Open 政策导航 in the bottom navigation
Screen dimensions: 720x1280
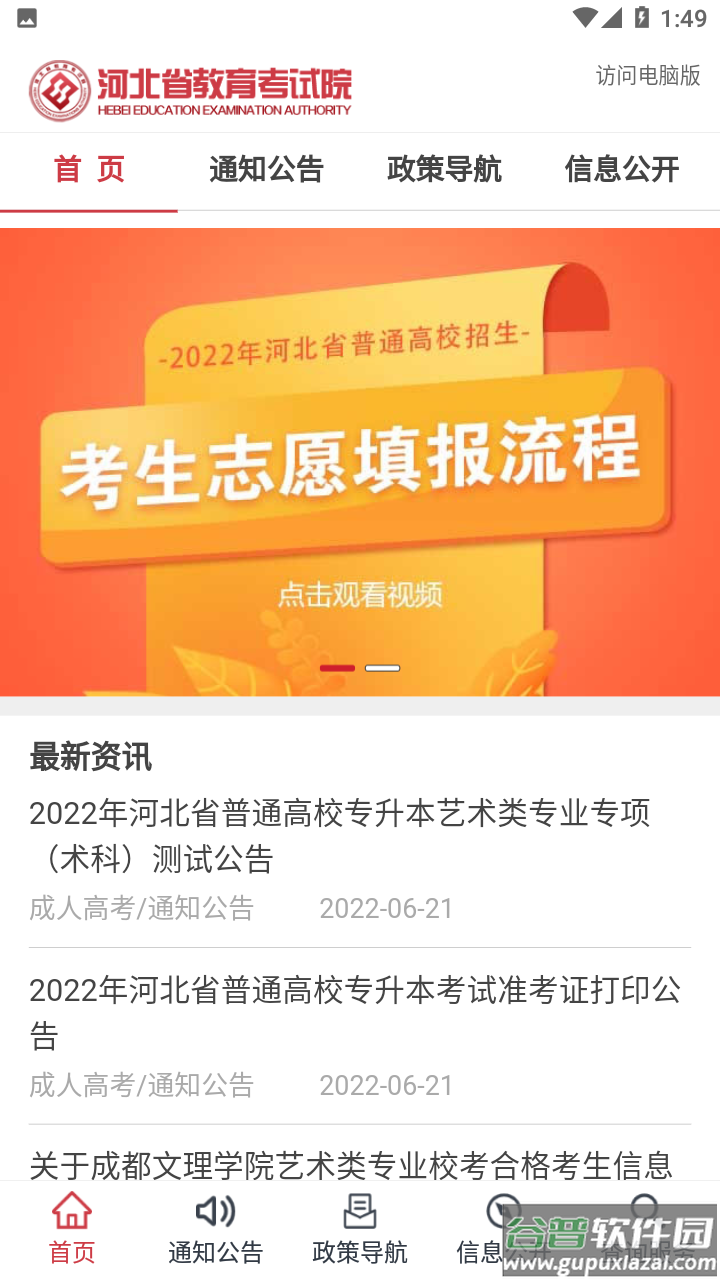click(360, 1229)
